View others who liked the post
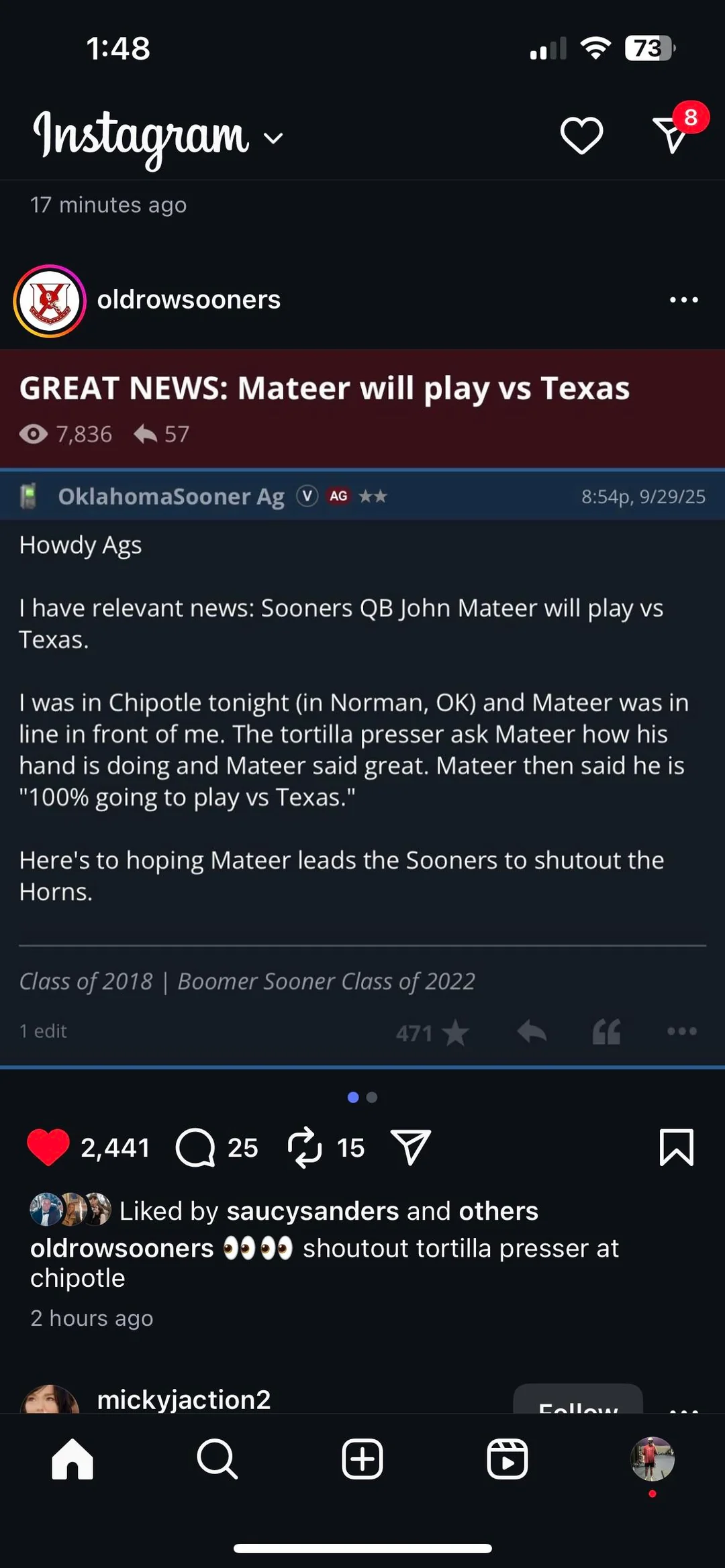The height and width of the screenshot is (1568, 725). (498, 1211)
